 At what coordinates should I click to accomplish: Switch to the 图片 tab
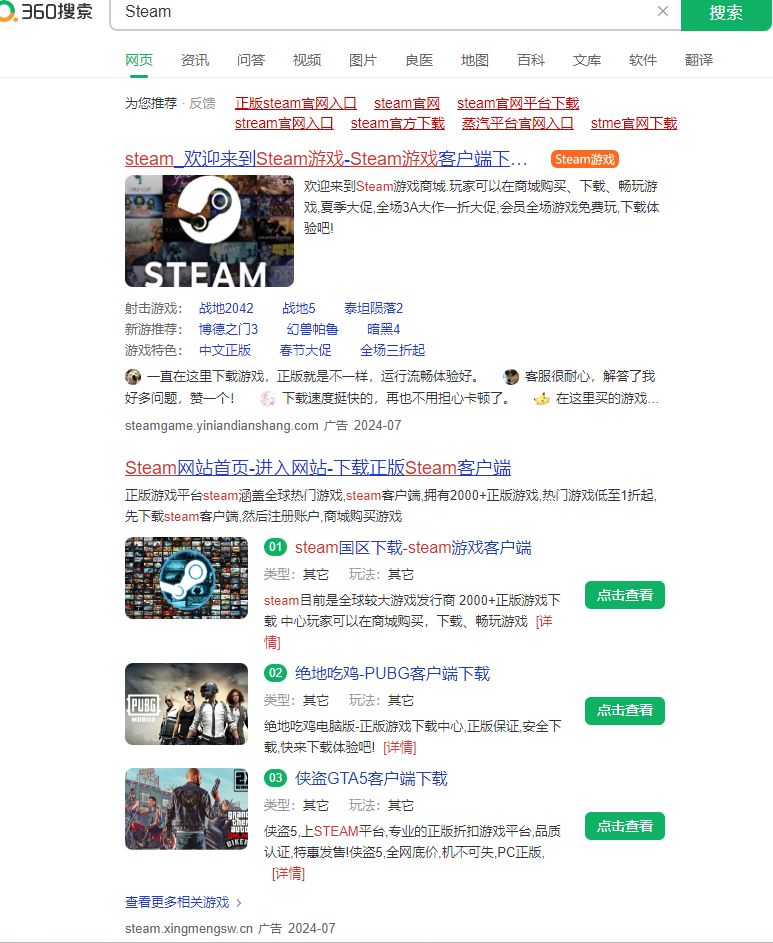click(x=362, y=60)
